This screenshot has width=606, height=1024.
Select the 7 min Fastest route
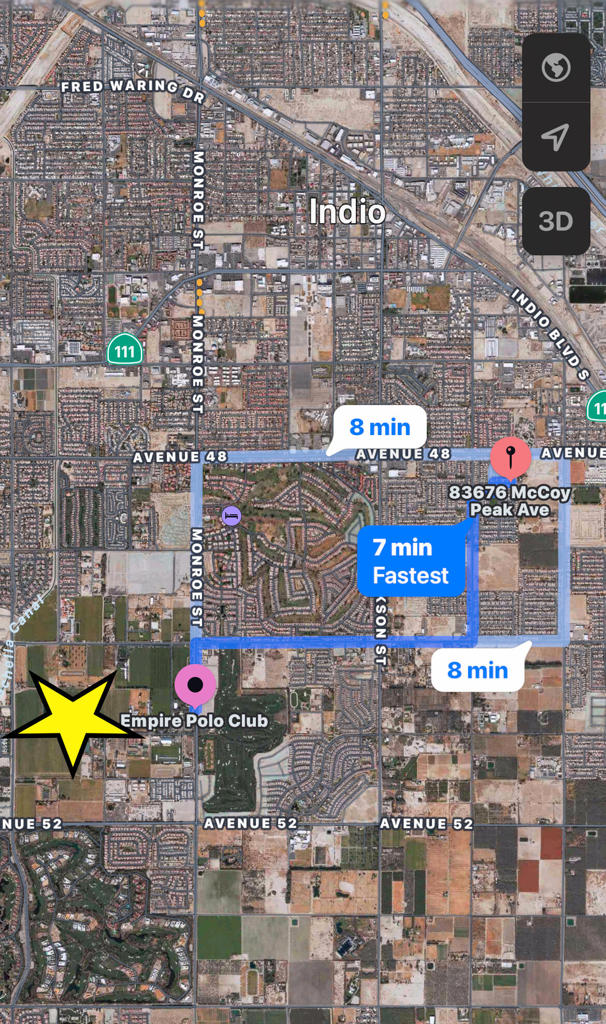tap(410, 561)
